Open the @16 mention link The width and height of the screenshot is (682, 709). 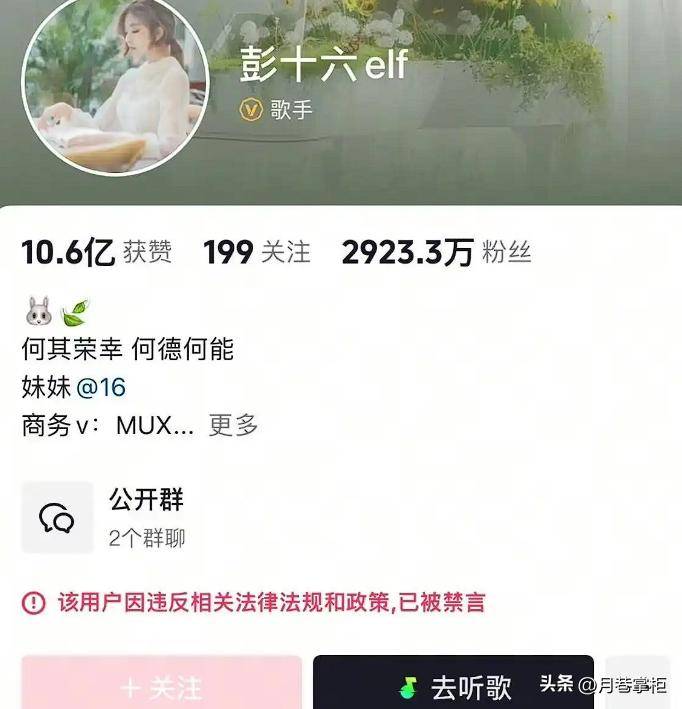(101, 387)
